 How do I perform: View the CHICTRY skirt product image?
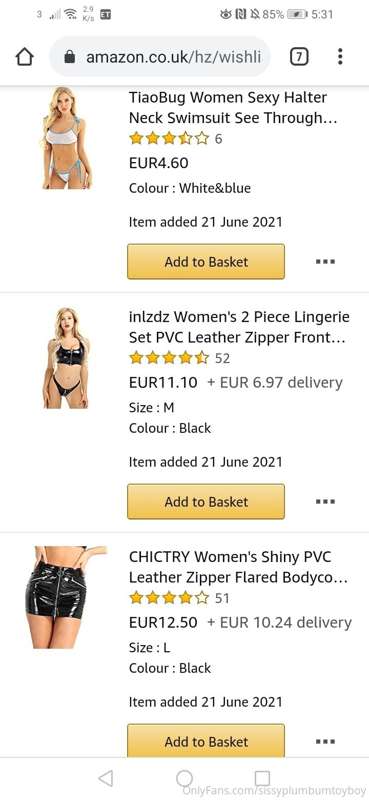pos(65,597)
